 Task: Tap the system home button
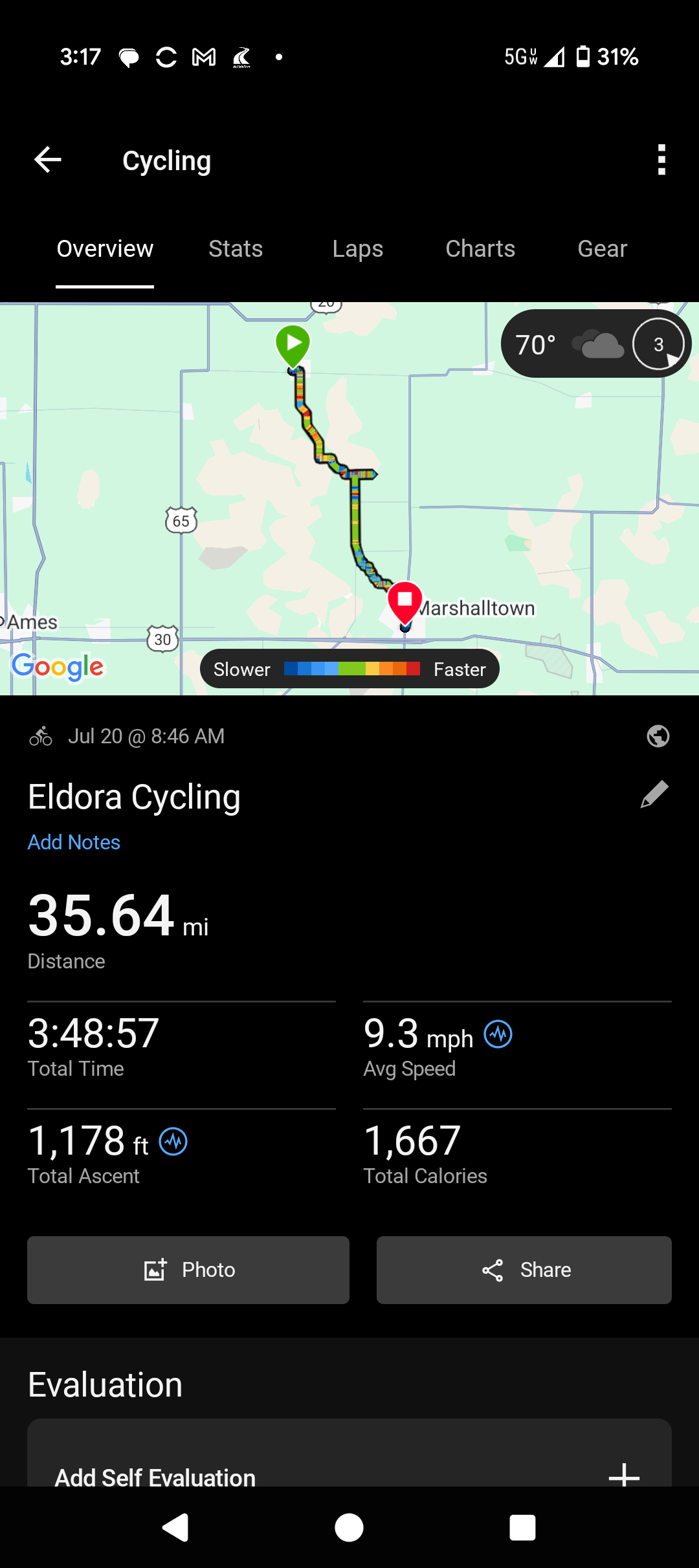[x=349, y=1528]
